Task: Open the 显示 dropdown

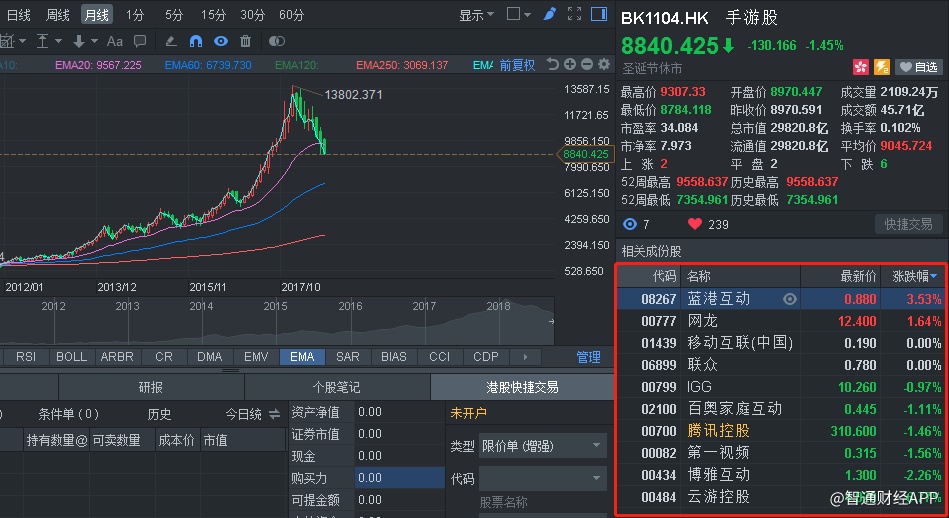Action: (476, 15)
